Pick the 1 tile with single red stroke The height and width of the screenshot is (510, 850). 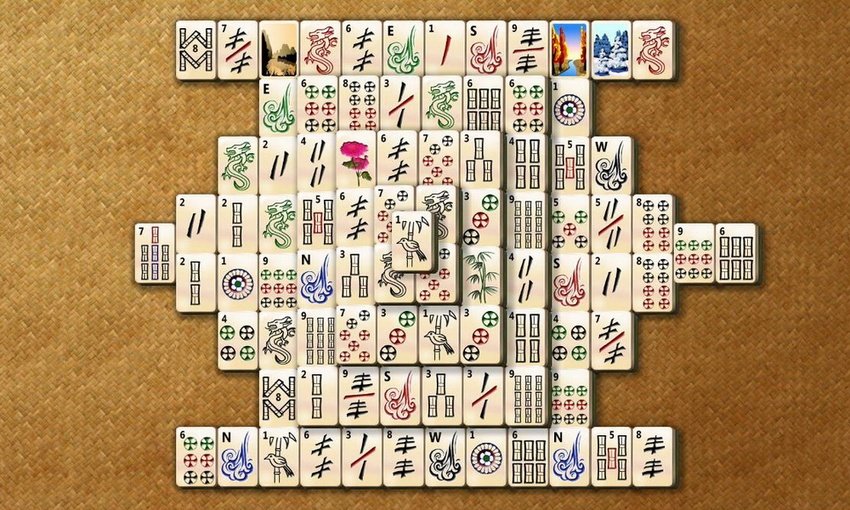[443, 48]
